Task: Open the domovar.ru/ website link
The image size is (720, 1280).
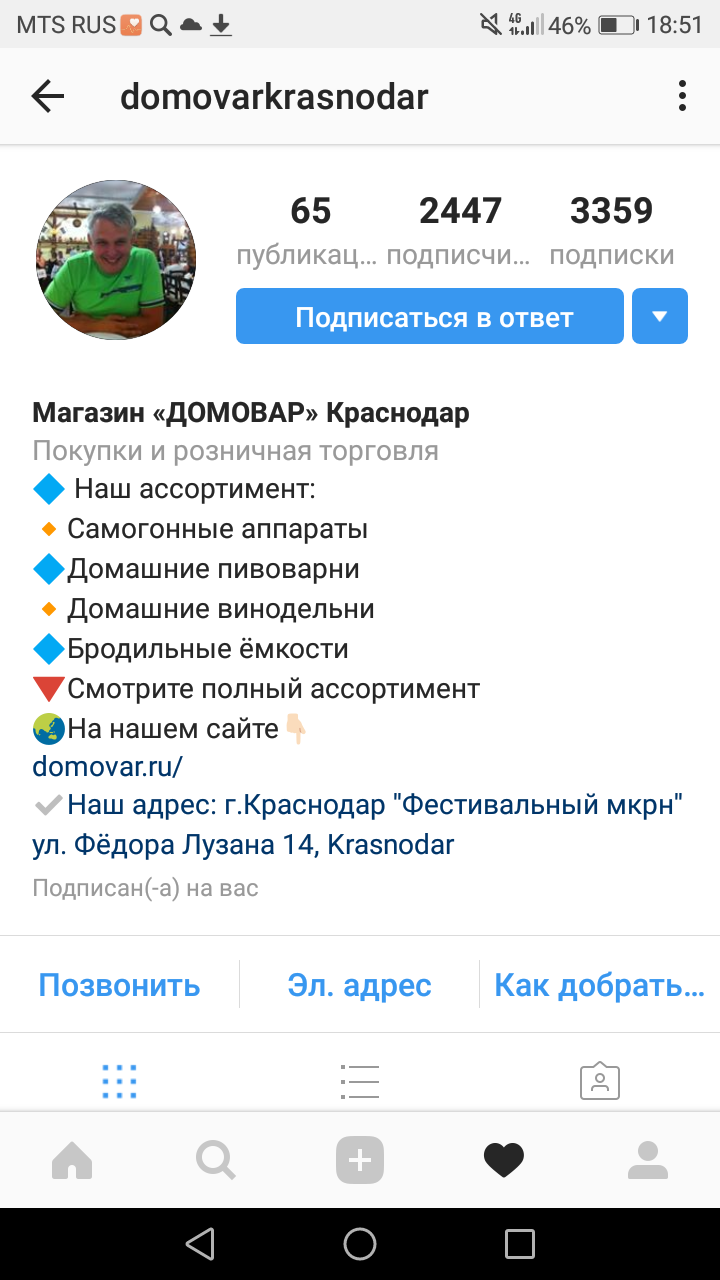Action: click(107, 767)
